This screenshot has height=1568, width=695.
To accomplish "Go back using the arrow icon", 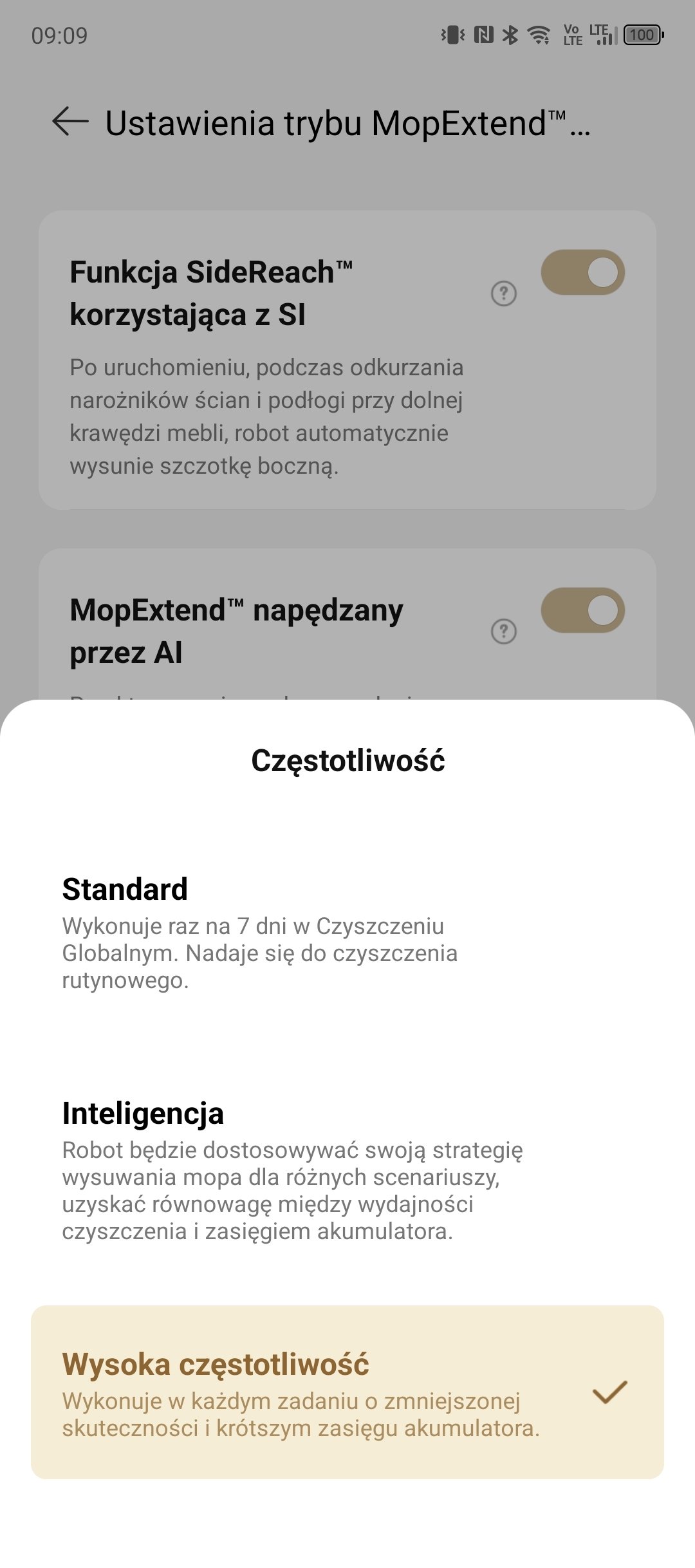I will (70, 122).
